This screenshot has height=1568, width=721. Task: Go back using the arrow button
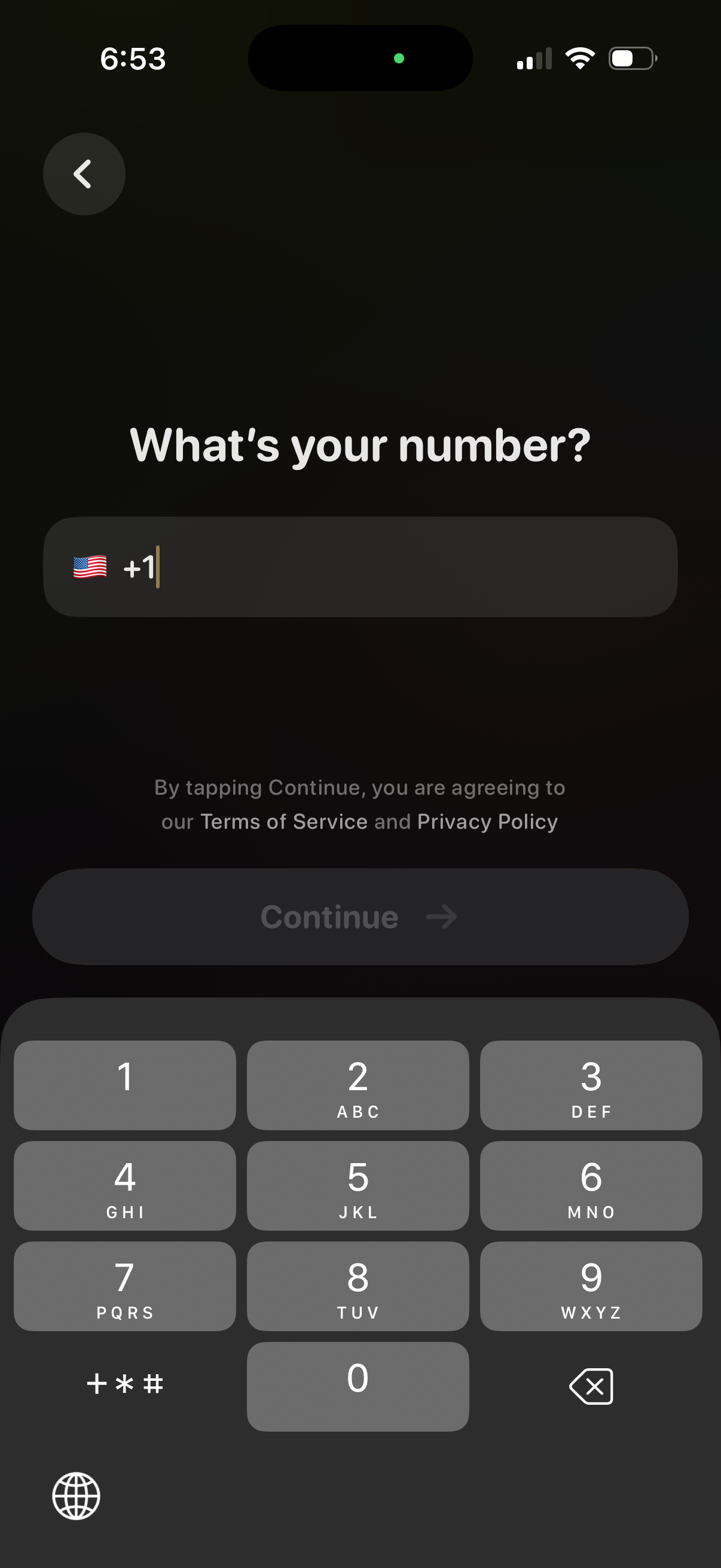84,174
